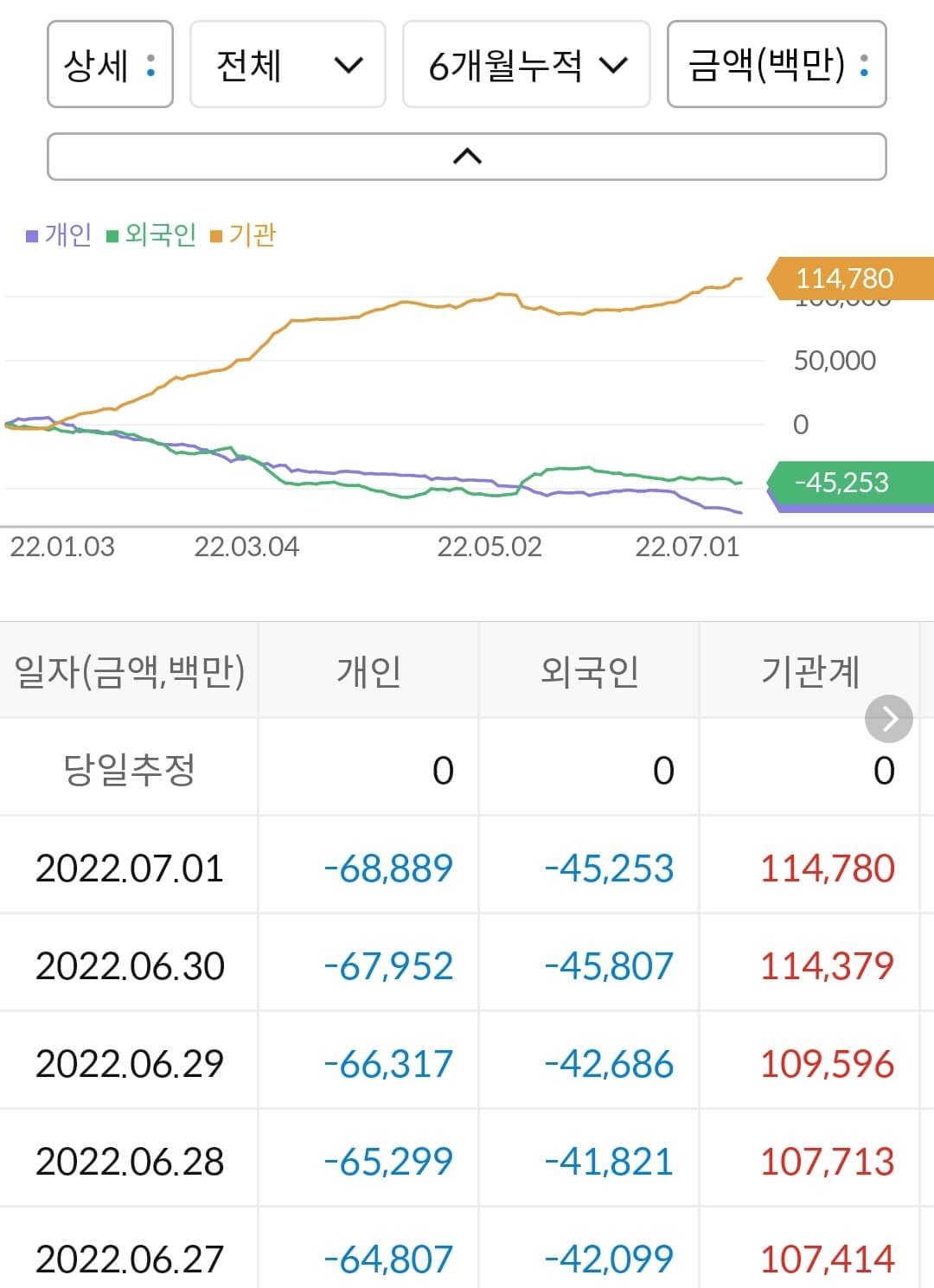Select the orange 114,780 기관 value marker on chart
The image size is (934, 1288).
tap(843, 279)
